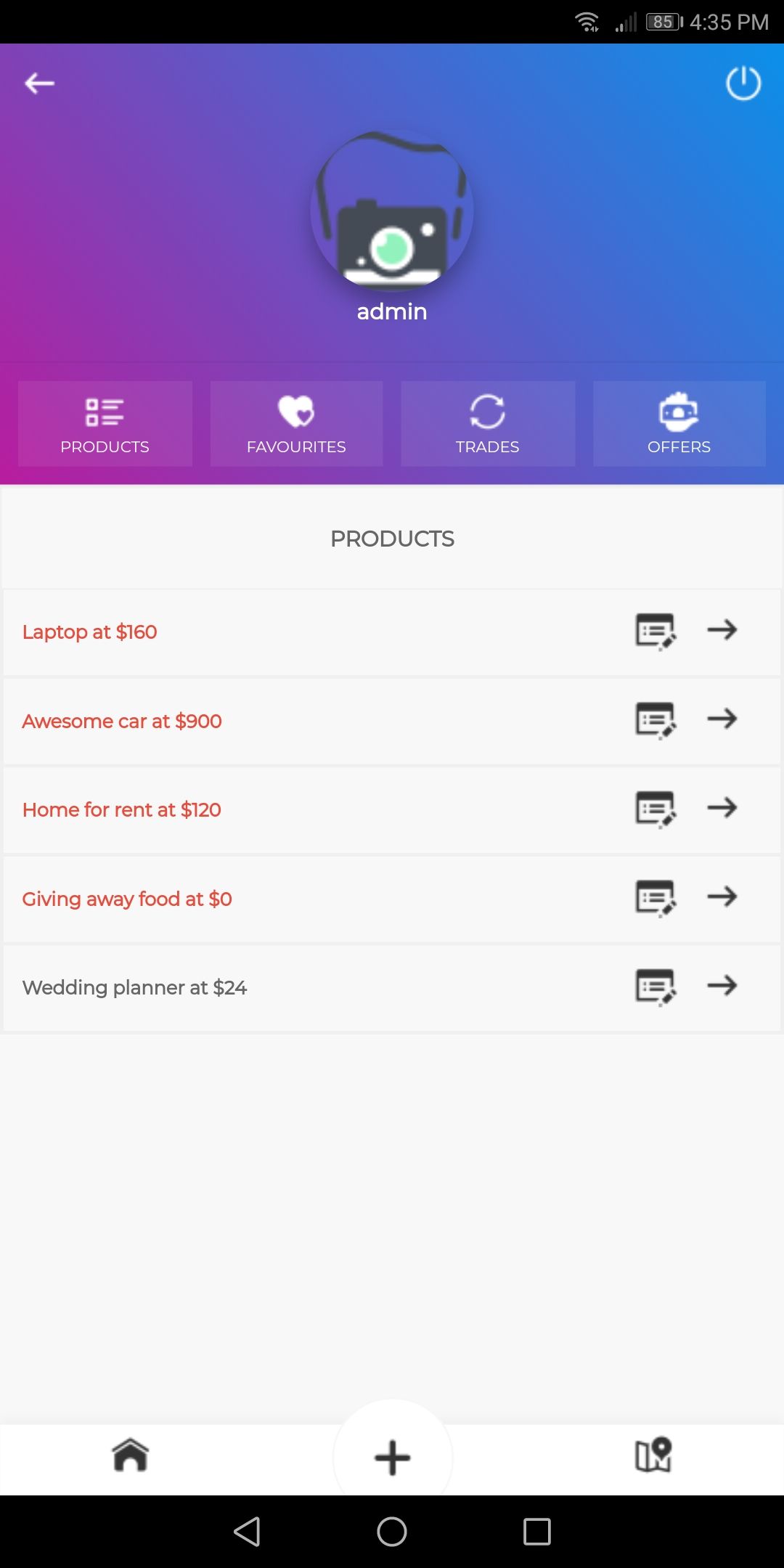Add a new product with plus button
784x1568 pixels.
click(x=393, y=1458)
